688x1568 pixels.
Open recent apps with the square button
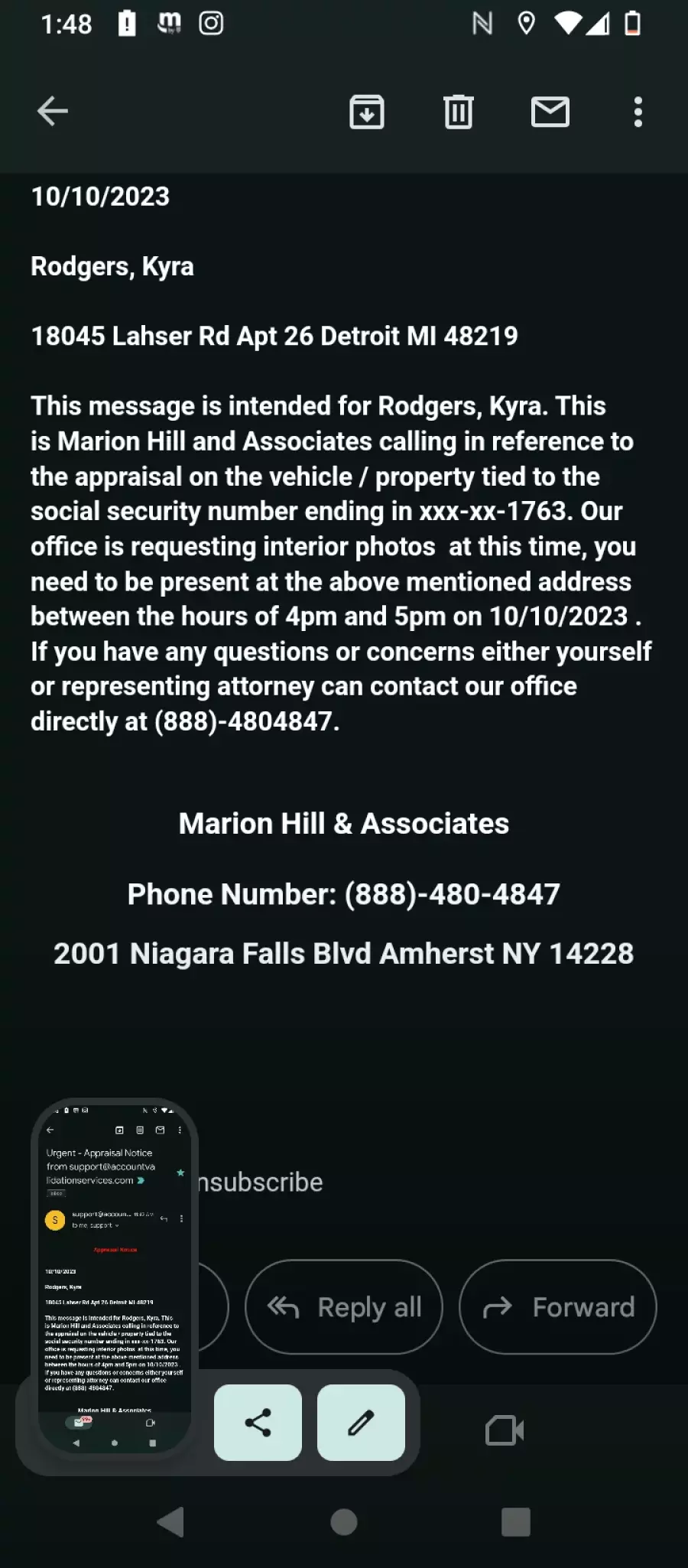516,1522
